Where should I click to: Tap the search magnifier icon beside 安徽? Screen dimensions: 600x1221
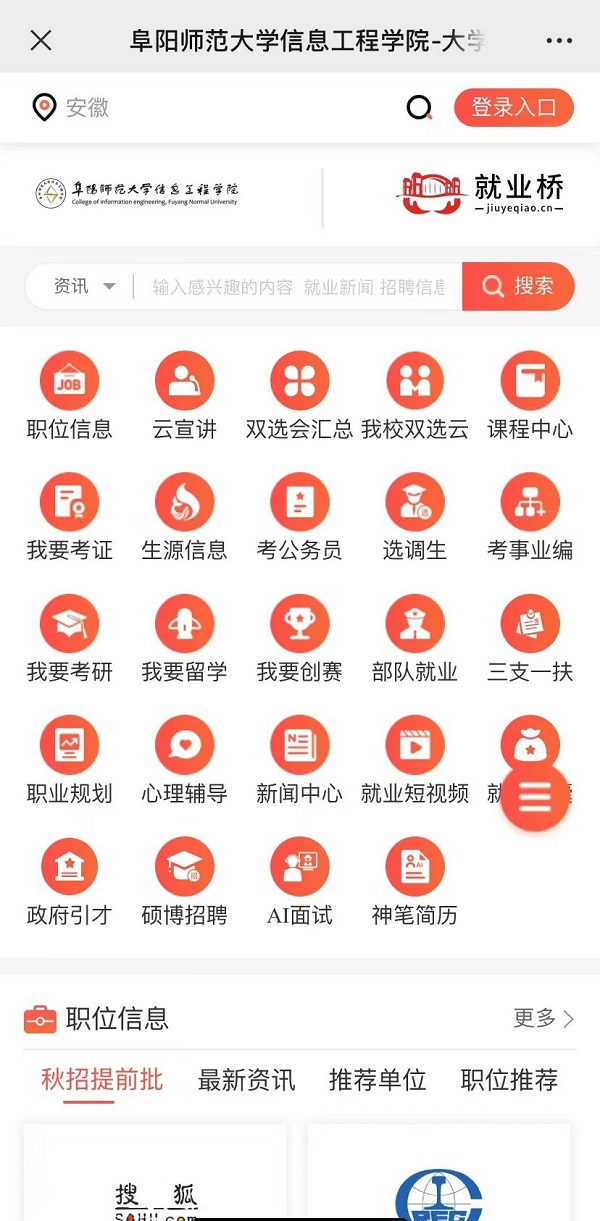click(x=420, y=107)
